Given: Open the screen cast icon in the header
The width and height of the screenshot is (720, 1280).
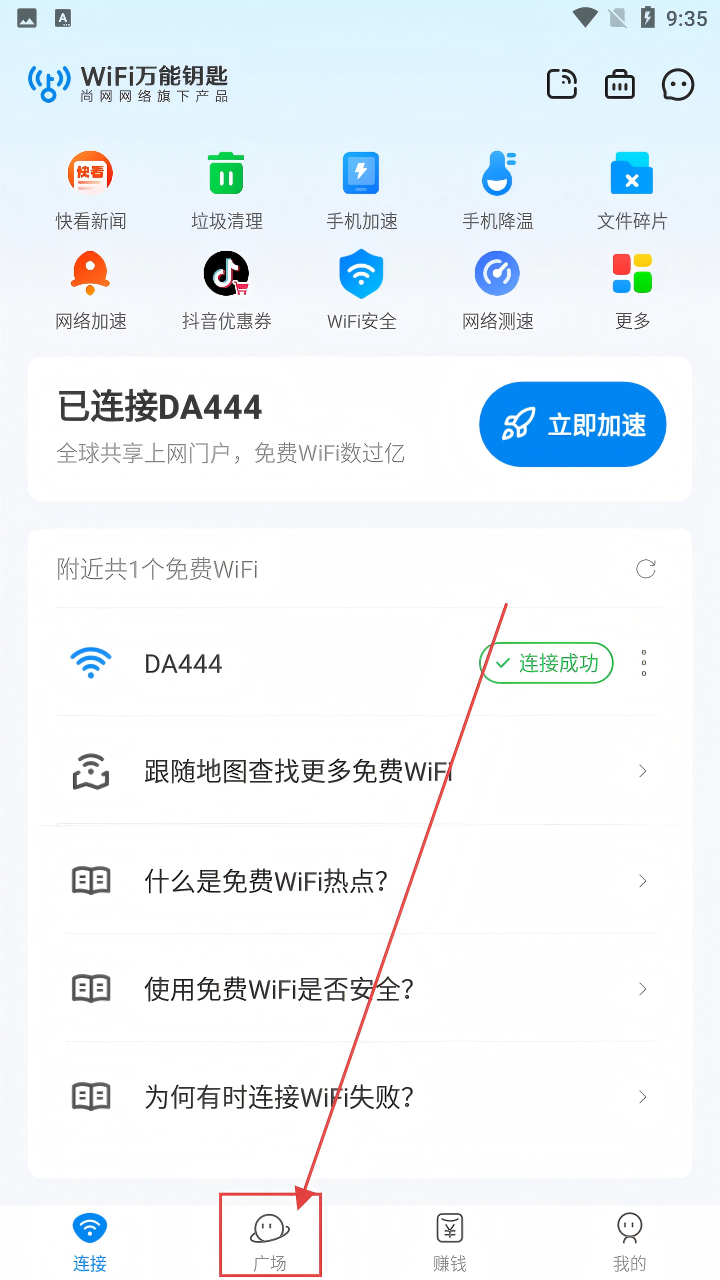Looking at the screenshot, I should [x=562, y=84].
